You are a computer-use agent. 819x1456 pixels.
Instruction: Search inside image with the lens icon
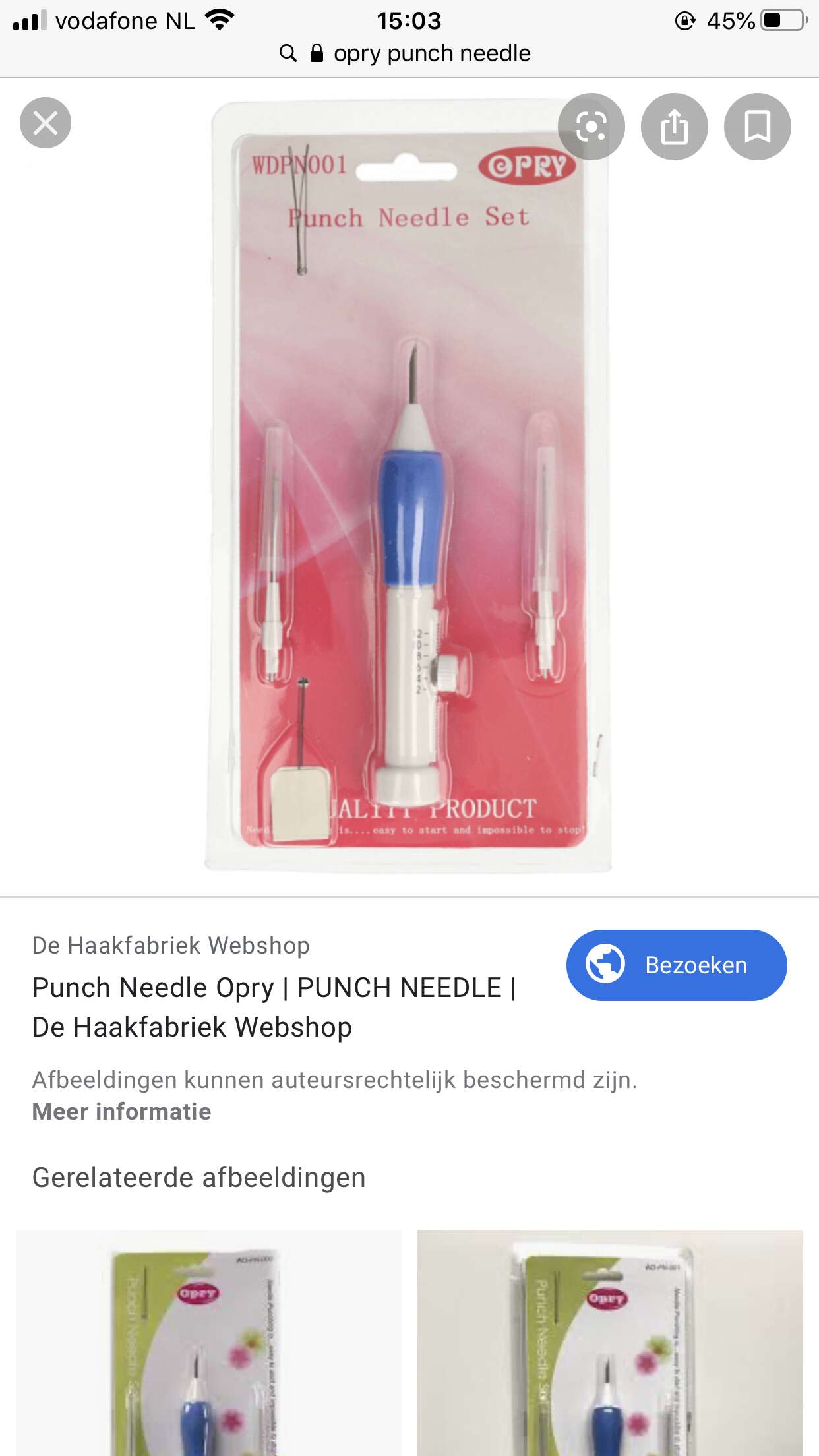tap(591, 127)
